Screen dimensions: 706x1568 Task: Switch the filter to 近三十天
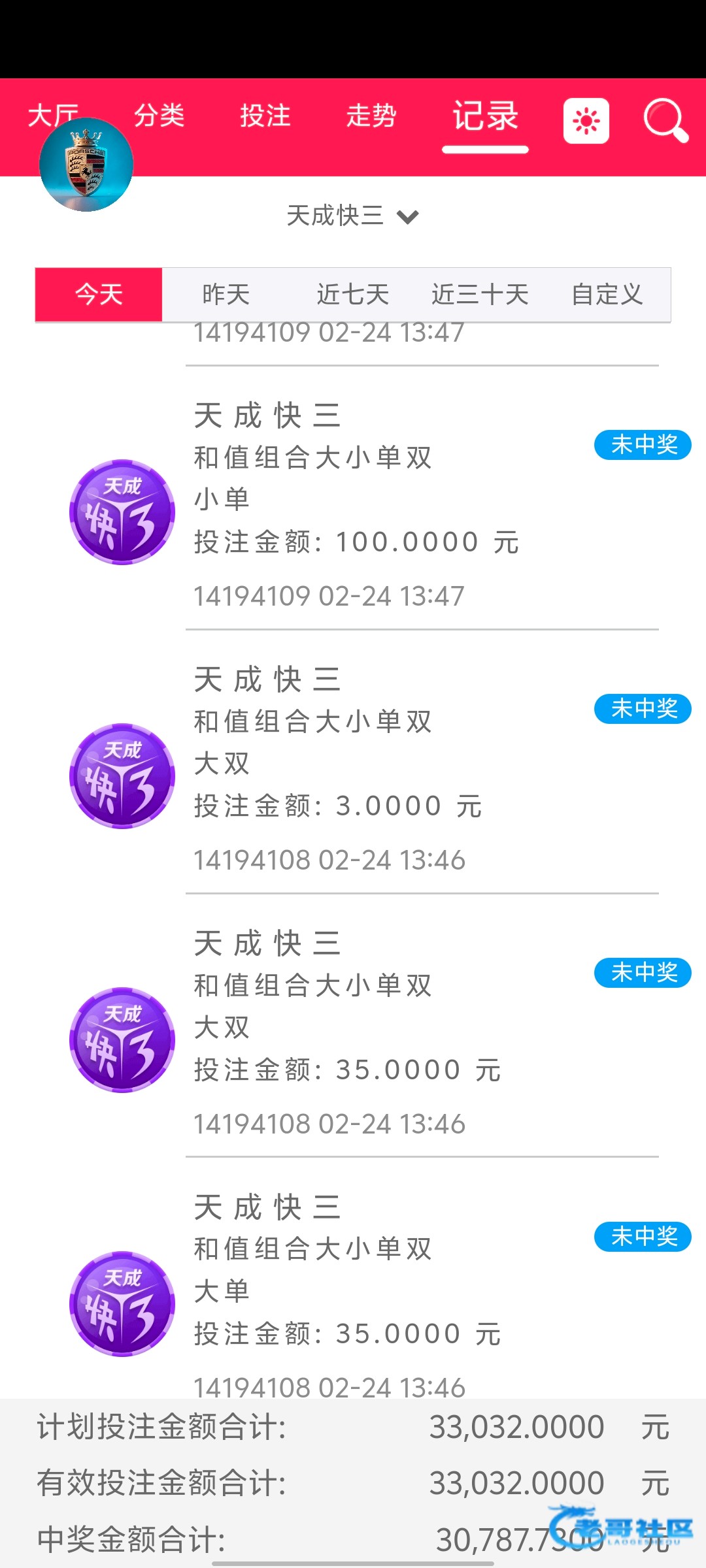click(x=480, y=295)
